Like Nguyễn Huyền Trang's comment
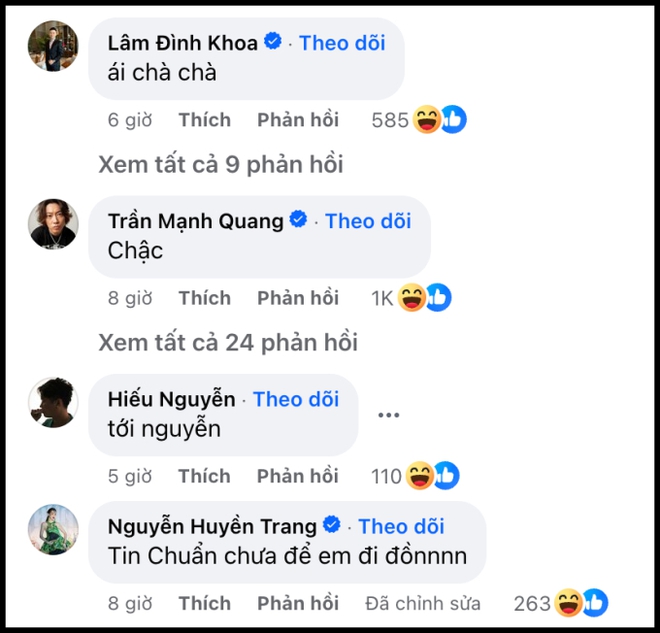Image resolution: width=660 pixels, height=633 pixels. coord(204,603)
